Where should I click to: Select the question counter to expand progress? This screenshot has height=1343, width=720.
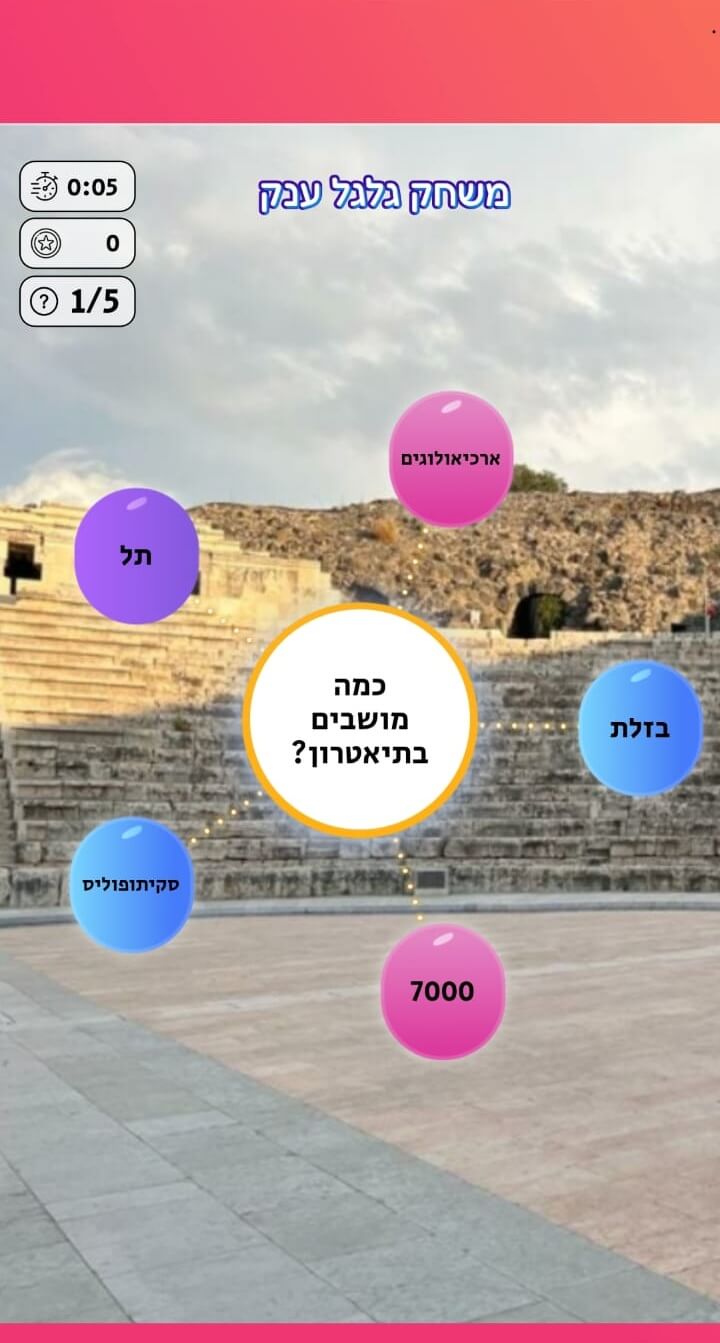pyautogui.click(x=77, y=300)
